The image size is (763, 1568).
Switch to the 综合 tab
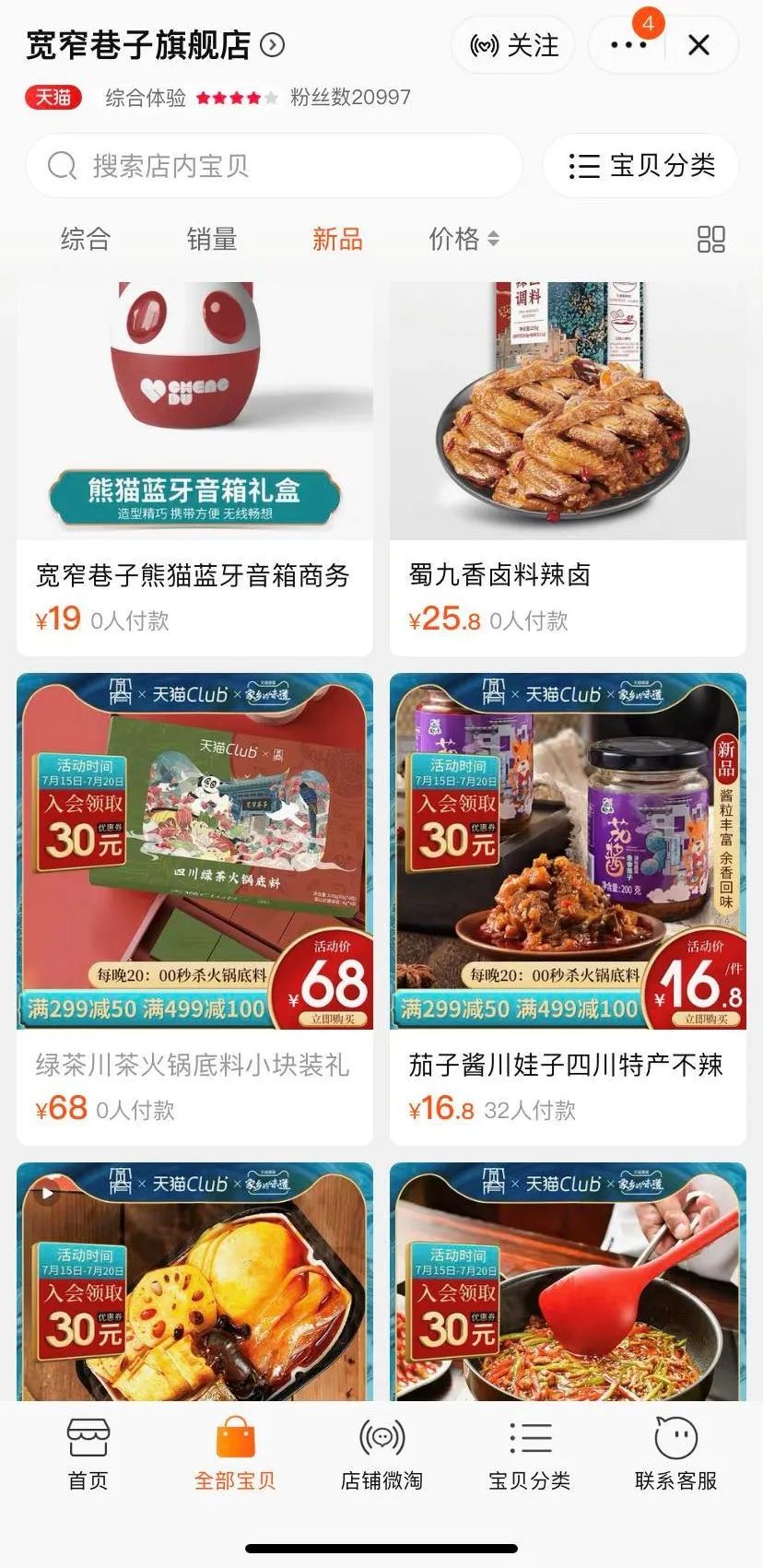86,239
